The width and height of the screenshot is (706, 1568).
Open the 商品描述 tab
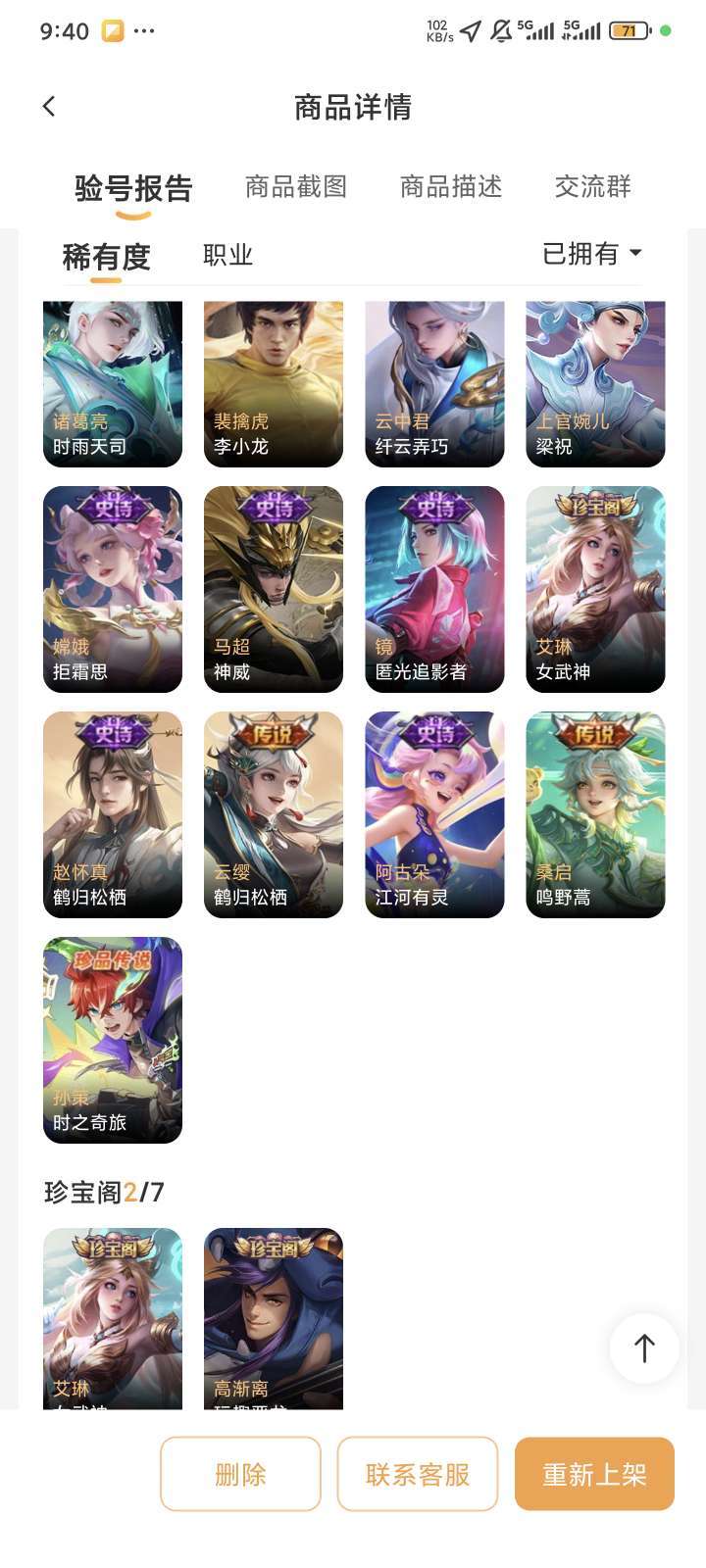pos(451,186)
